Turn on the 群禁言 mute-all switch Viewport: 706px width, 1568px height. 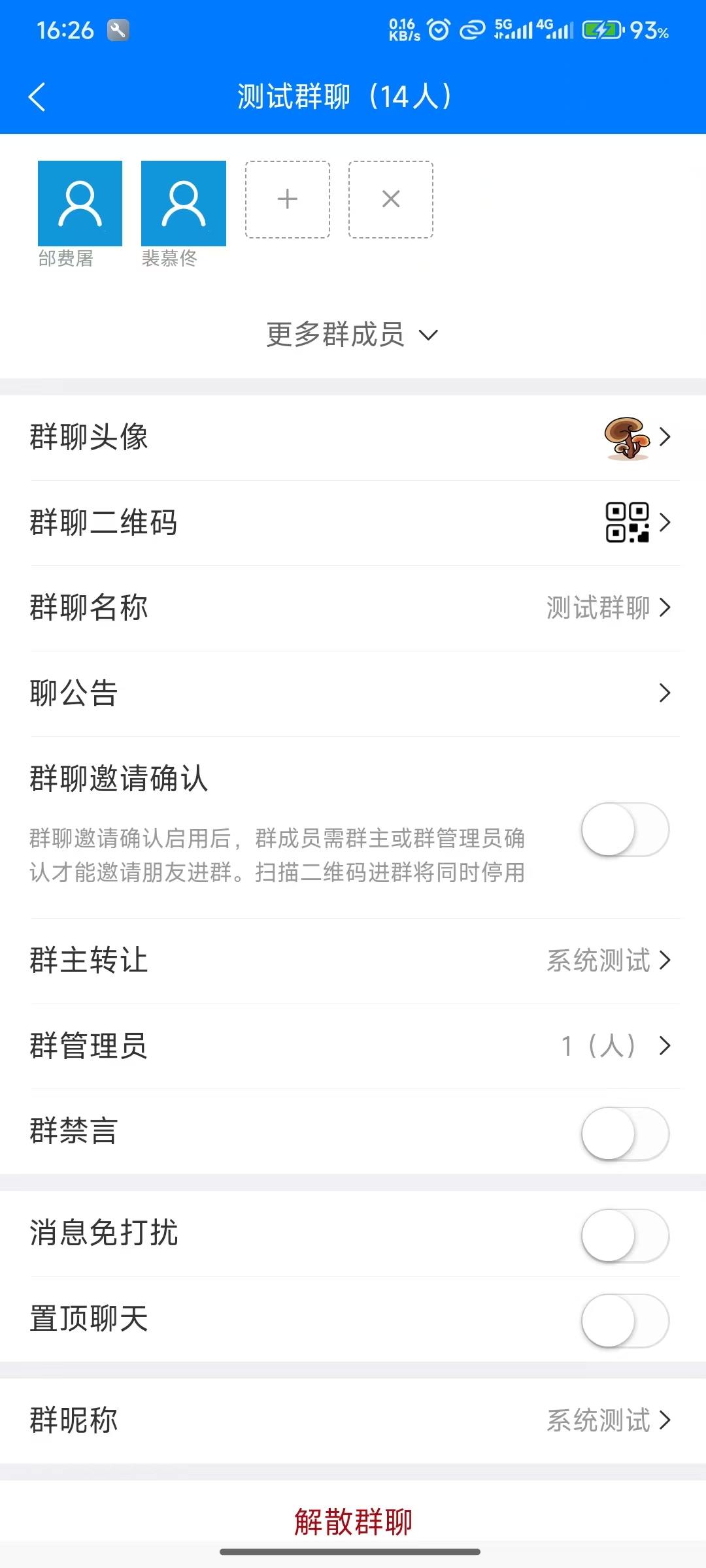(x=624, y=1134)
